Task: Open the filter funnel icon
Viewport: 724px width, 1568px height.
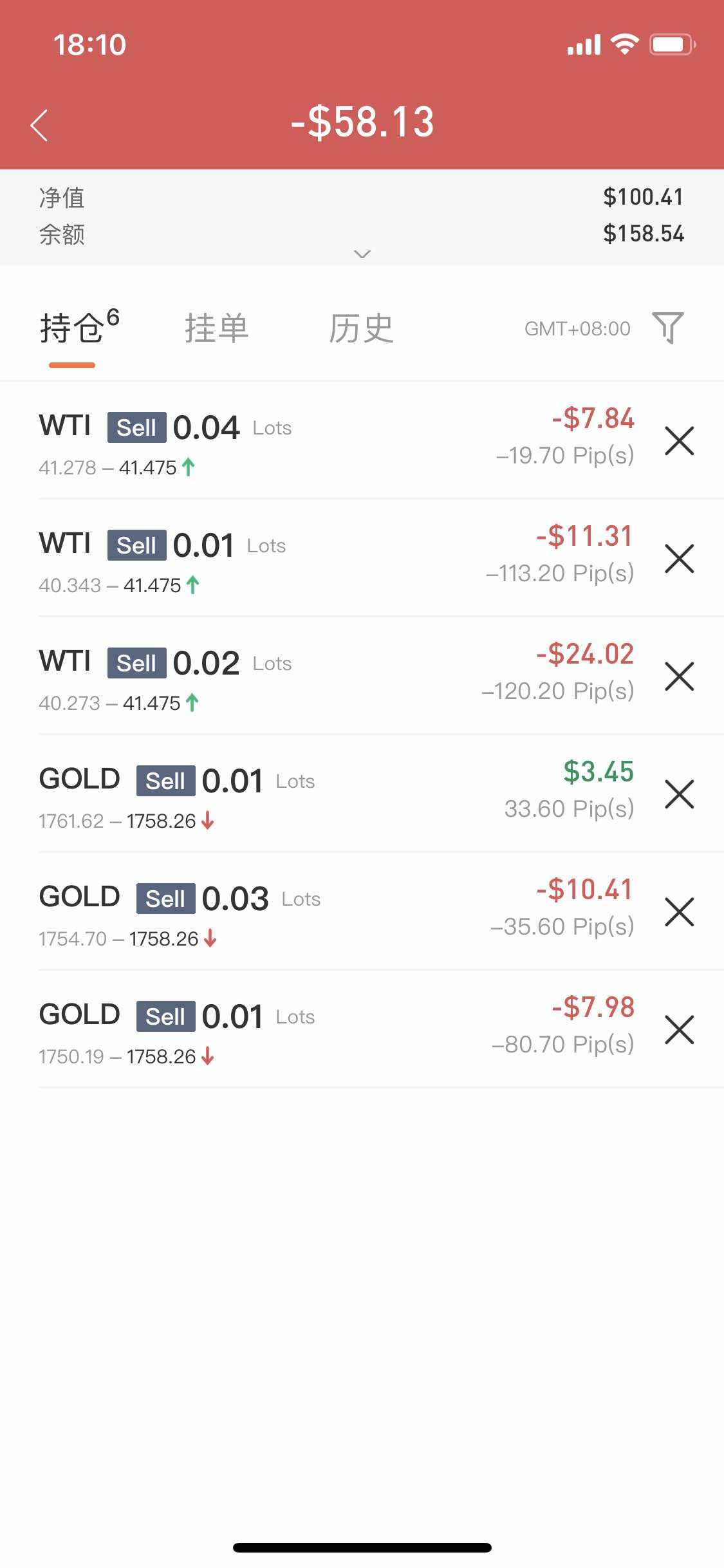Action: pos(667,328)
